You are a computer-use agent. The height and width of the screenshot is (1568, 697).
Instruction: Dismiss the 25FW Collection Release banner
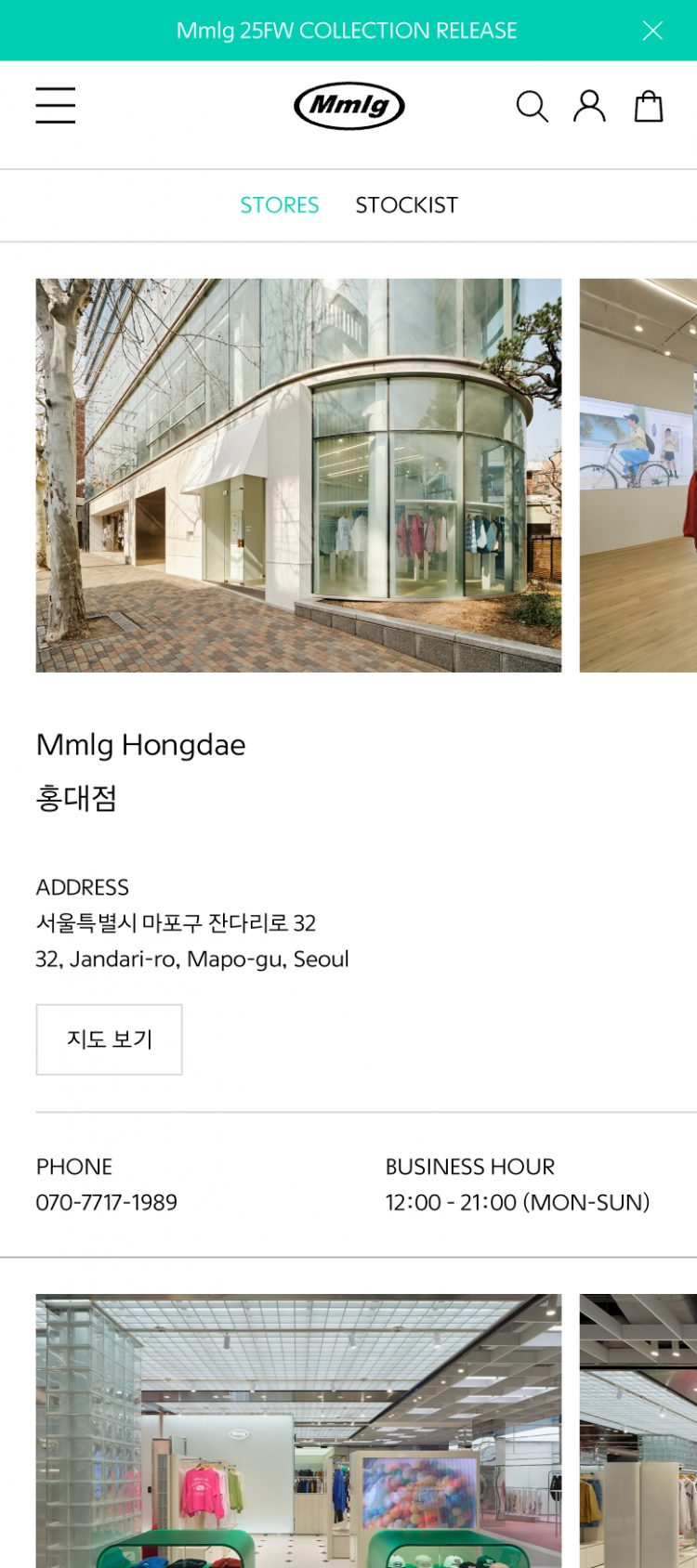tap(652, 31)
